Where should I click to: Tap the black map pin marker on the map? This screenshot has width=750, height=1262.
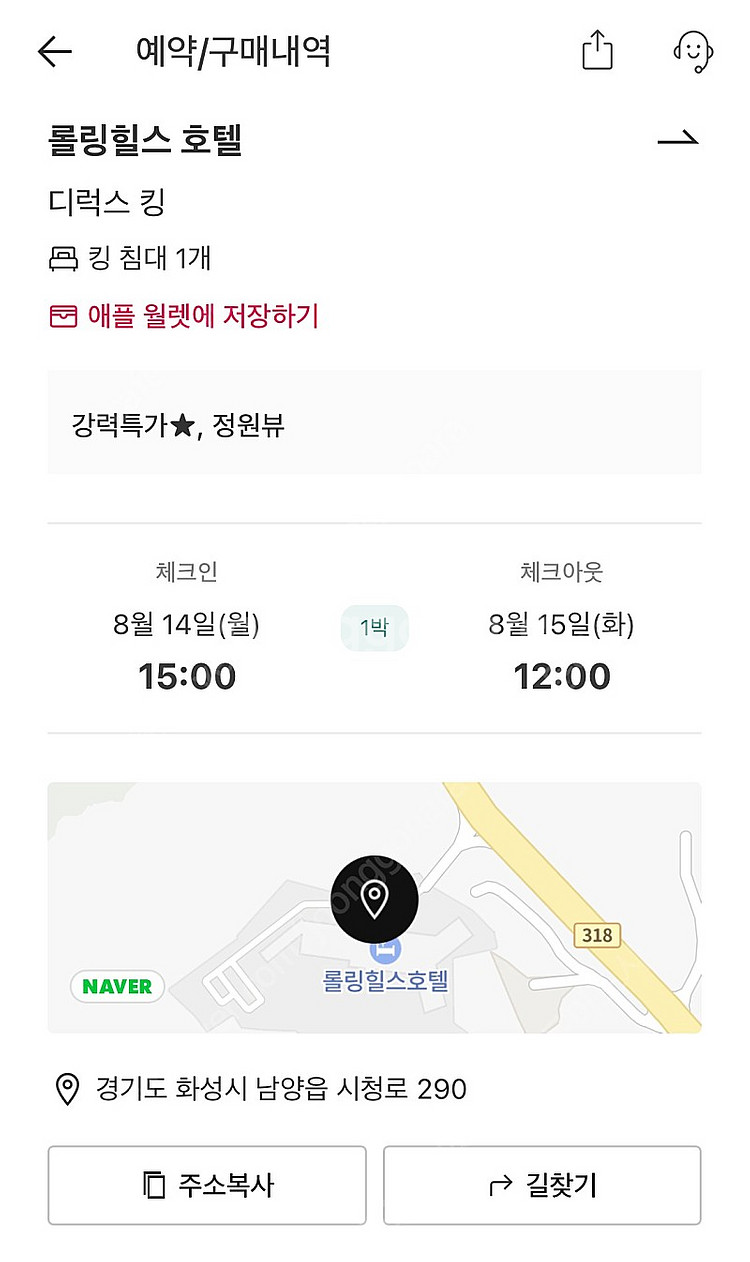(x=375, y=898)
